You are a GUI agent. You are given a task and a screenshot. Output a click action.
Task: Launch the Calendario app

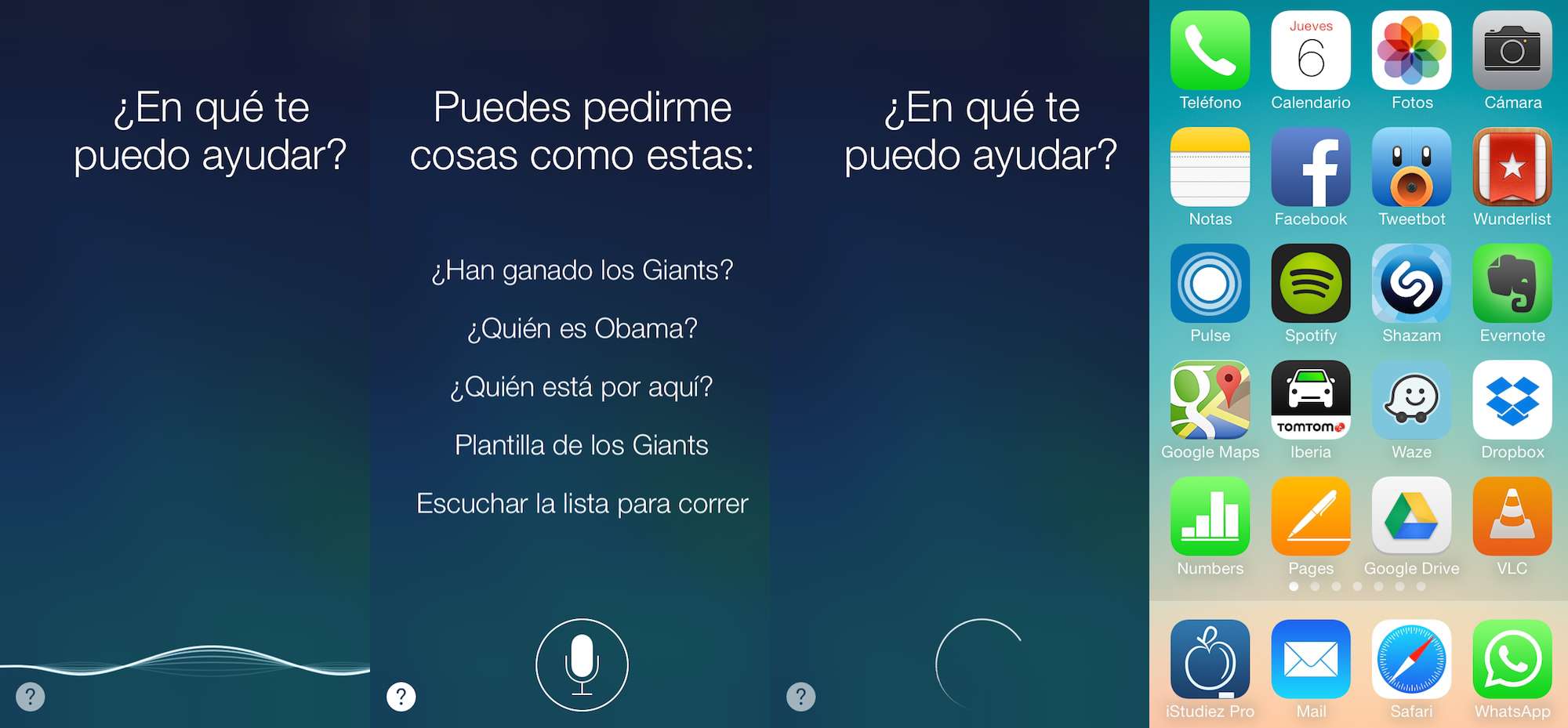click(1310, 51)
